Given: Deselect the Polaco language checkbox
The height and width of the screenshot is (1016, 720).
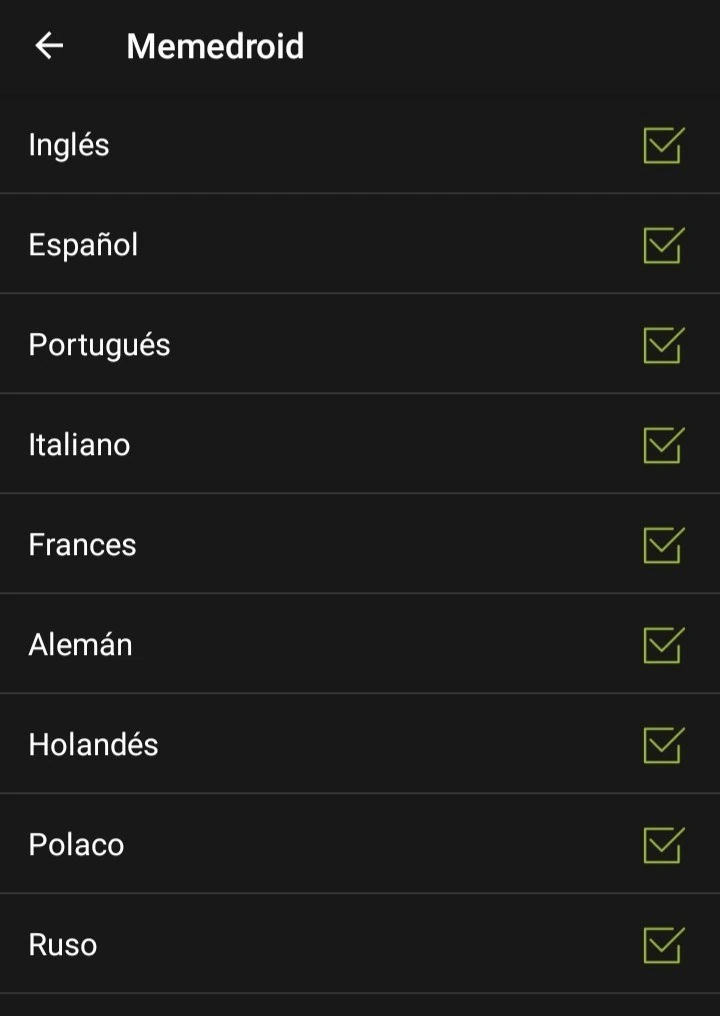Looking at the screenshot, I should [663, 845].
